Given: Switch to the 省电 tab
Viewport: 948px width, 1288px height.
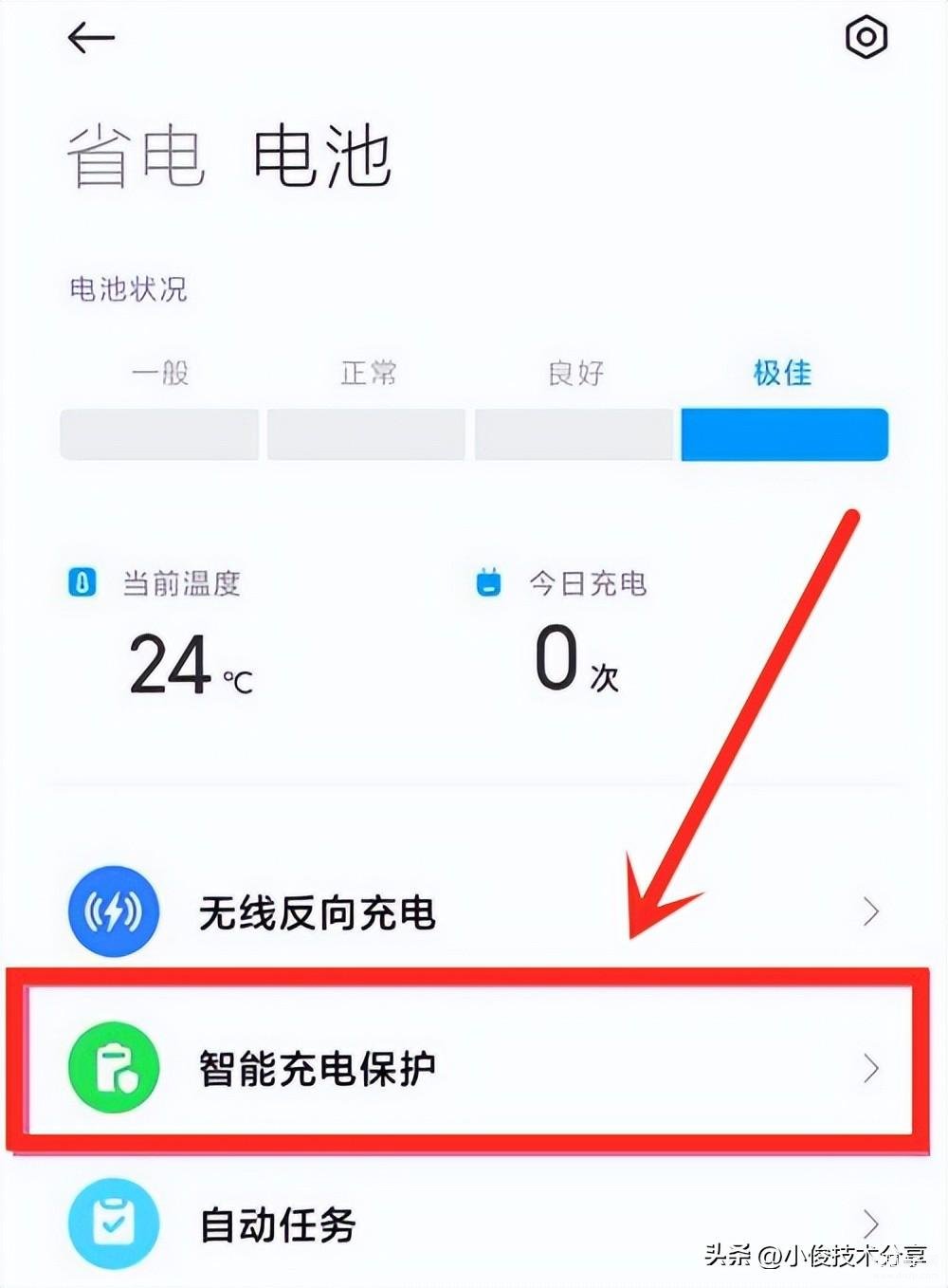Looking at the screenshot, I should pyautogui.click(x=136, y=156).
